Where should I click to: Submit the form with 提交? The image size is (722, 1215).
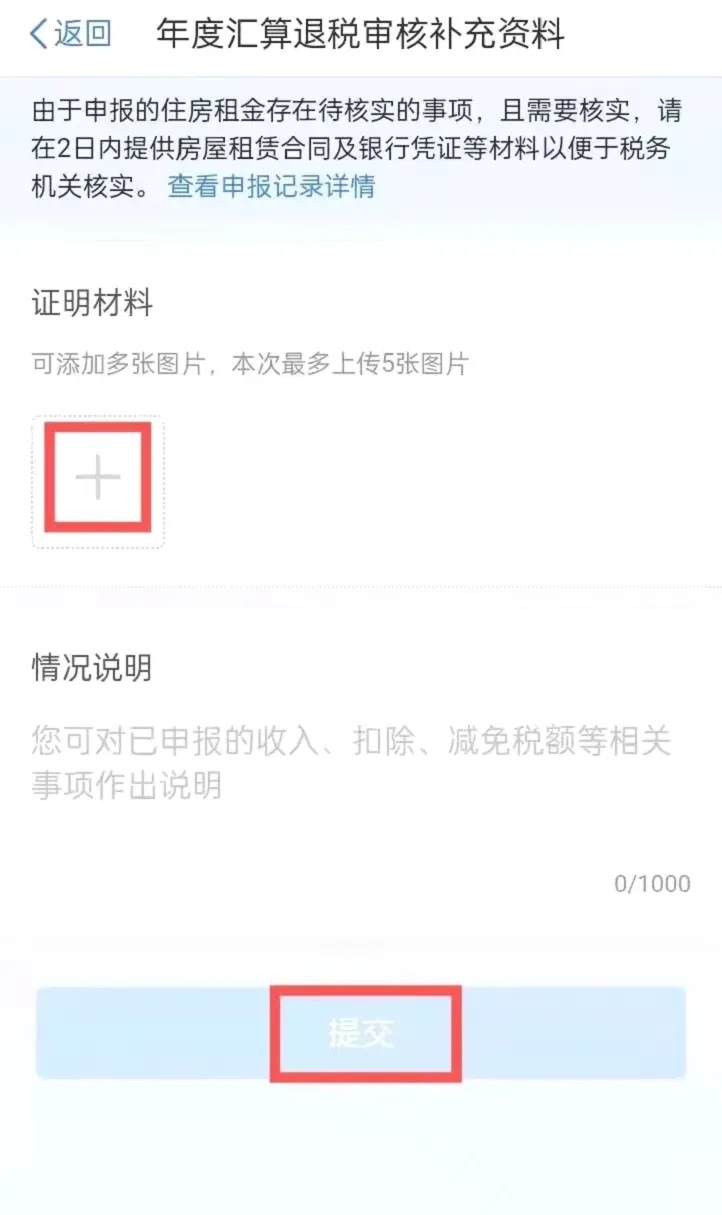coord(362,1033)
